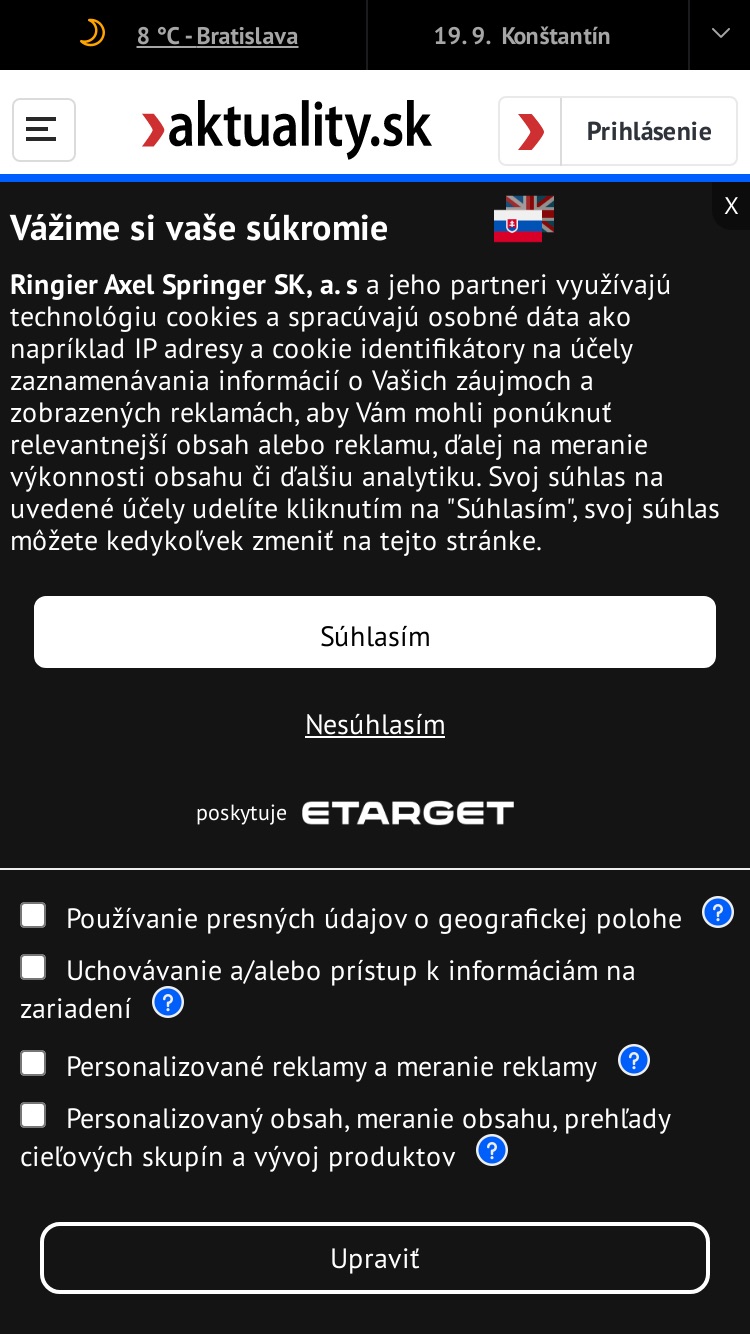Tap the Upraviť button
The image size is (750, 1334).
(x=375, y=1258)
